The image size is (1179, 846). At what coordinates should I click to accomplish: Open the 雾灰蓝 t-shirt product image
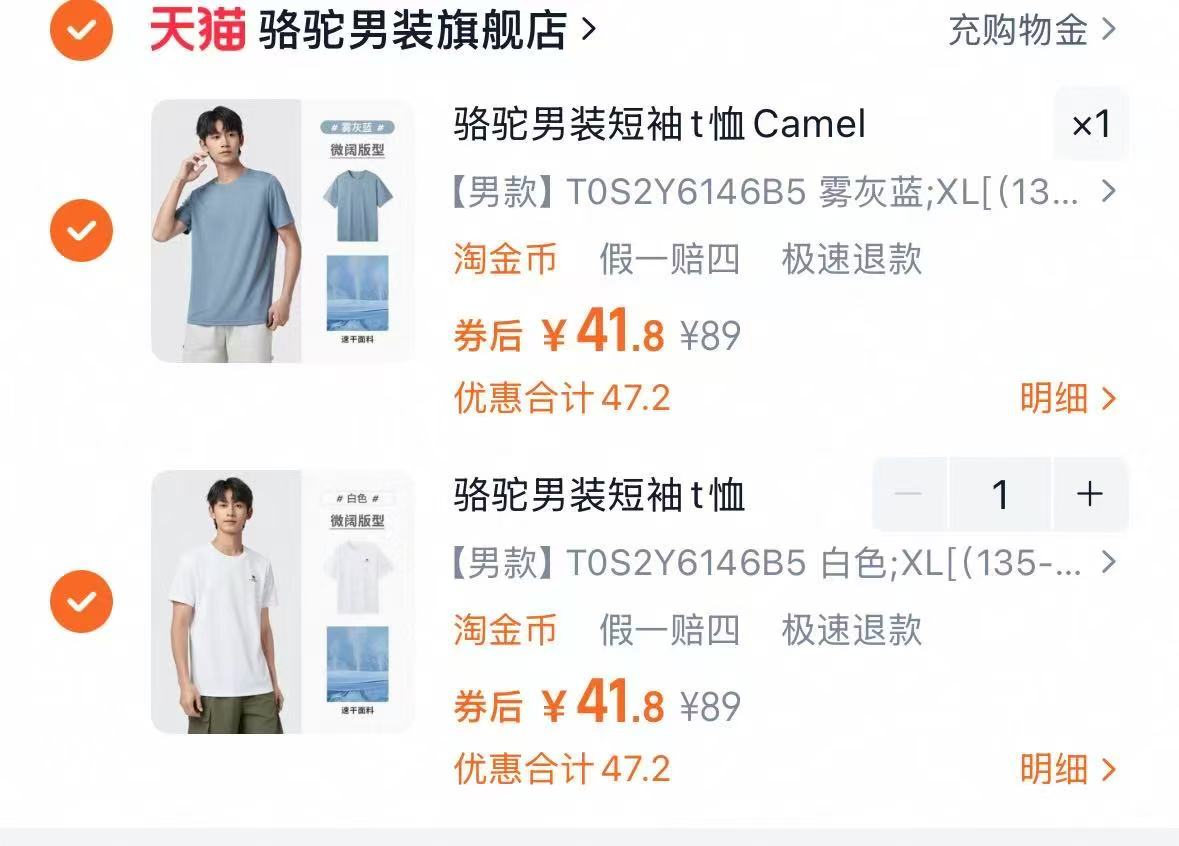coord(282,230)
